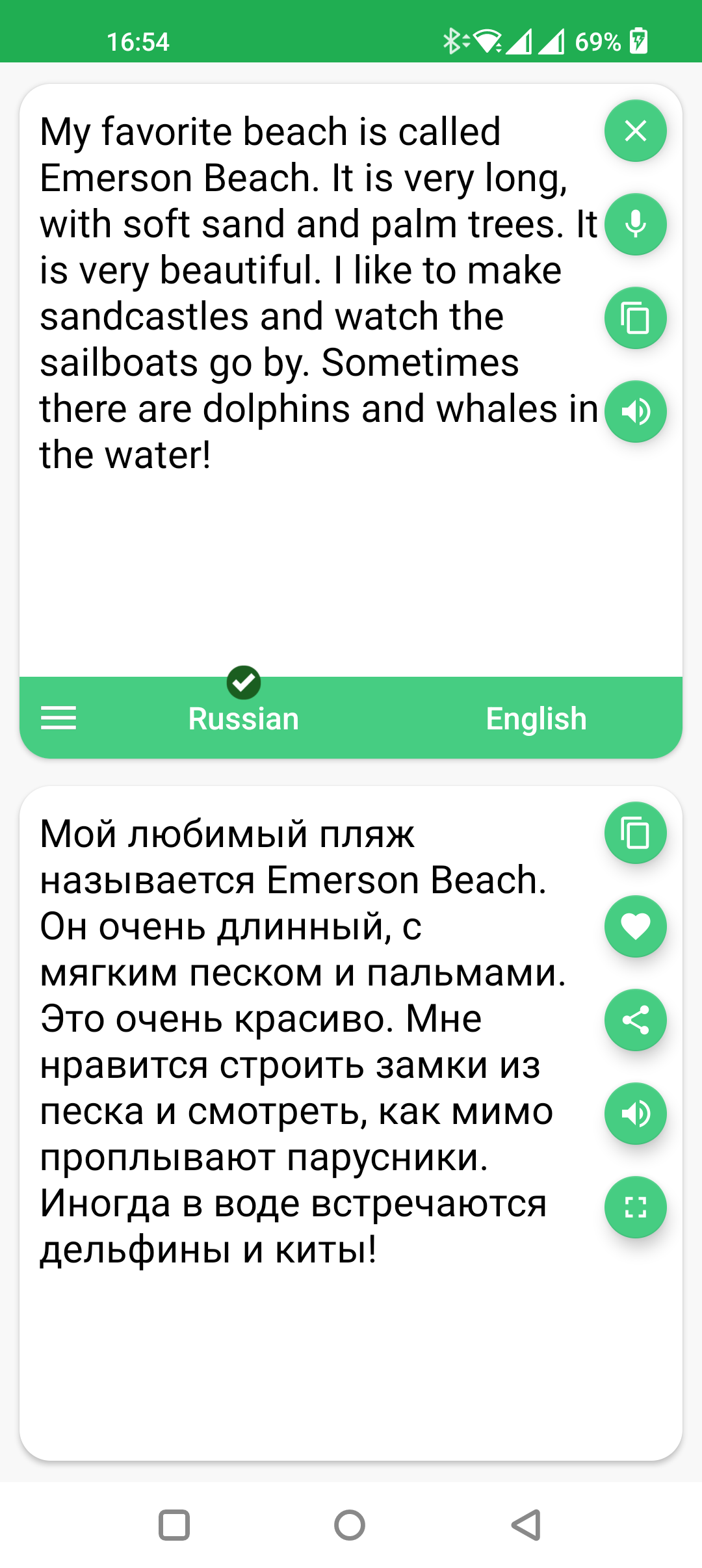Select English language

[x=536, y=718]
